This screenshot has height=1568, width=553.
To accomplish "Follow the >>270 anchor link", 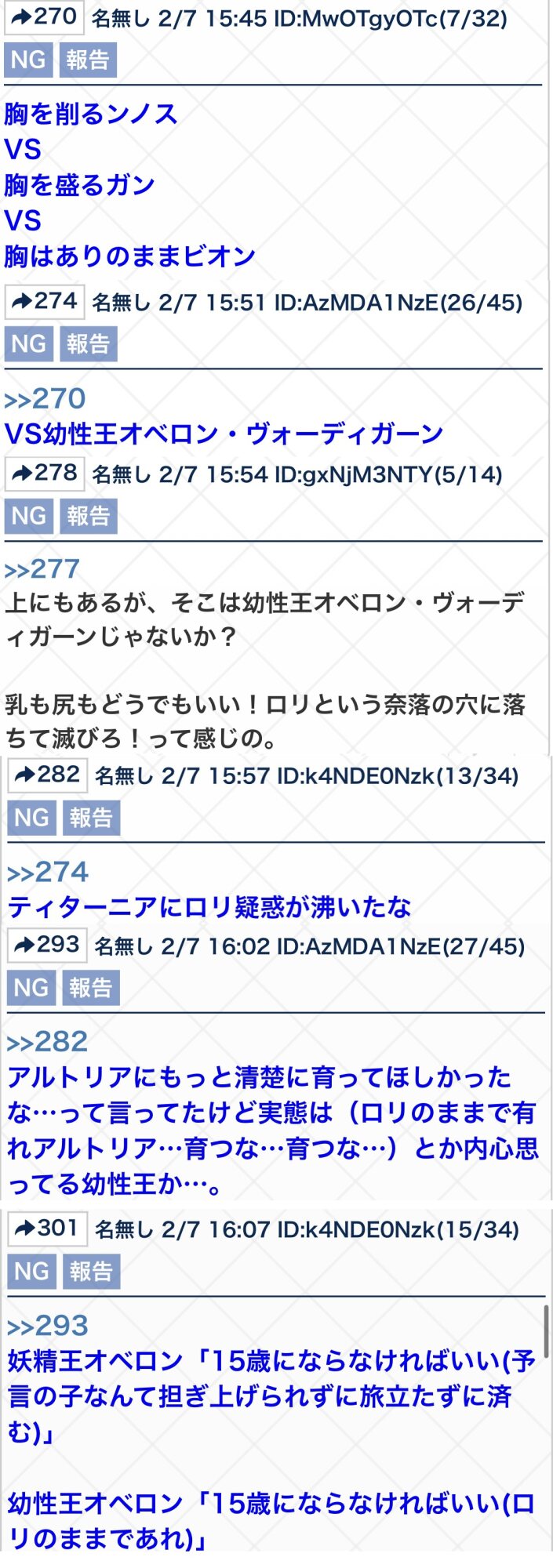I will click(x=45, y=399).
